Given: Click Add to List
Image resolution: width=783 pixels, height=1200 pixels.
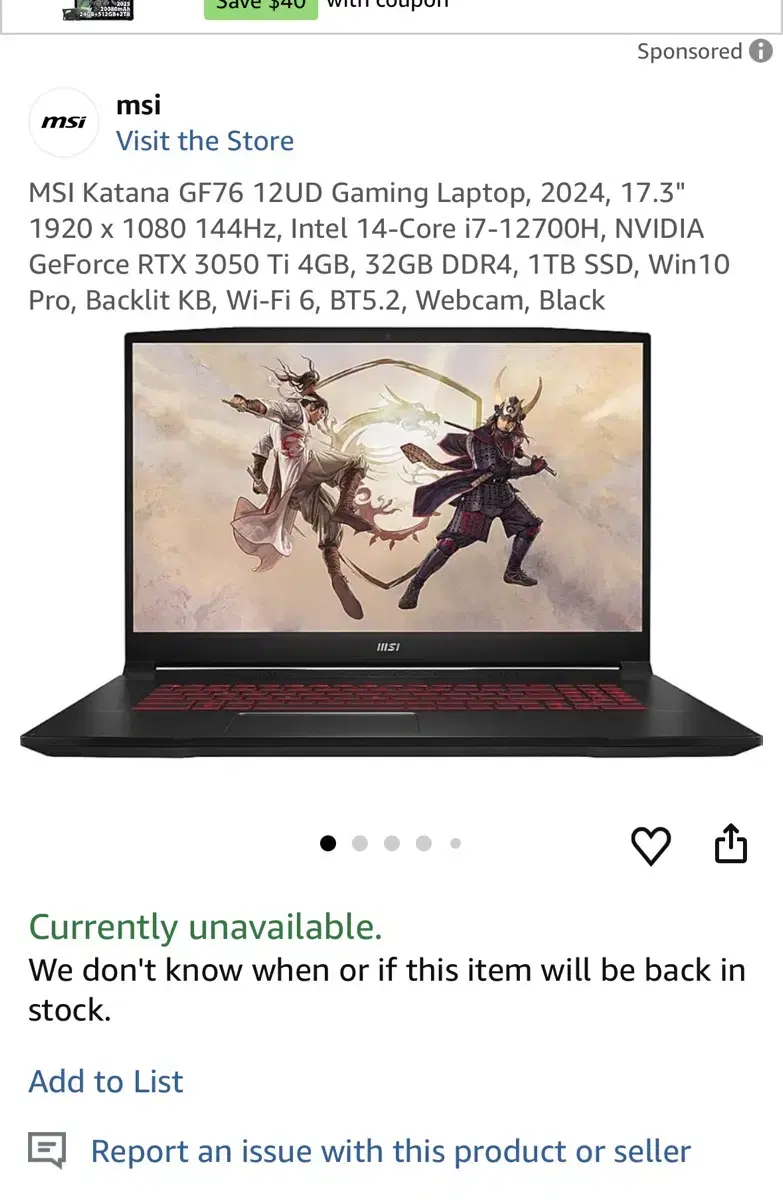Looking at the screenshot, I should coord(106,1081).
